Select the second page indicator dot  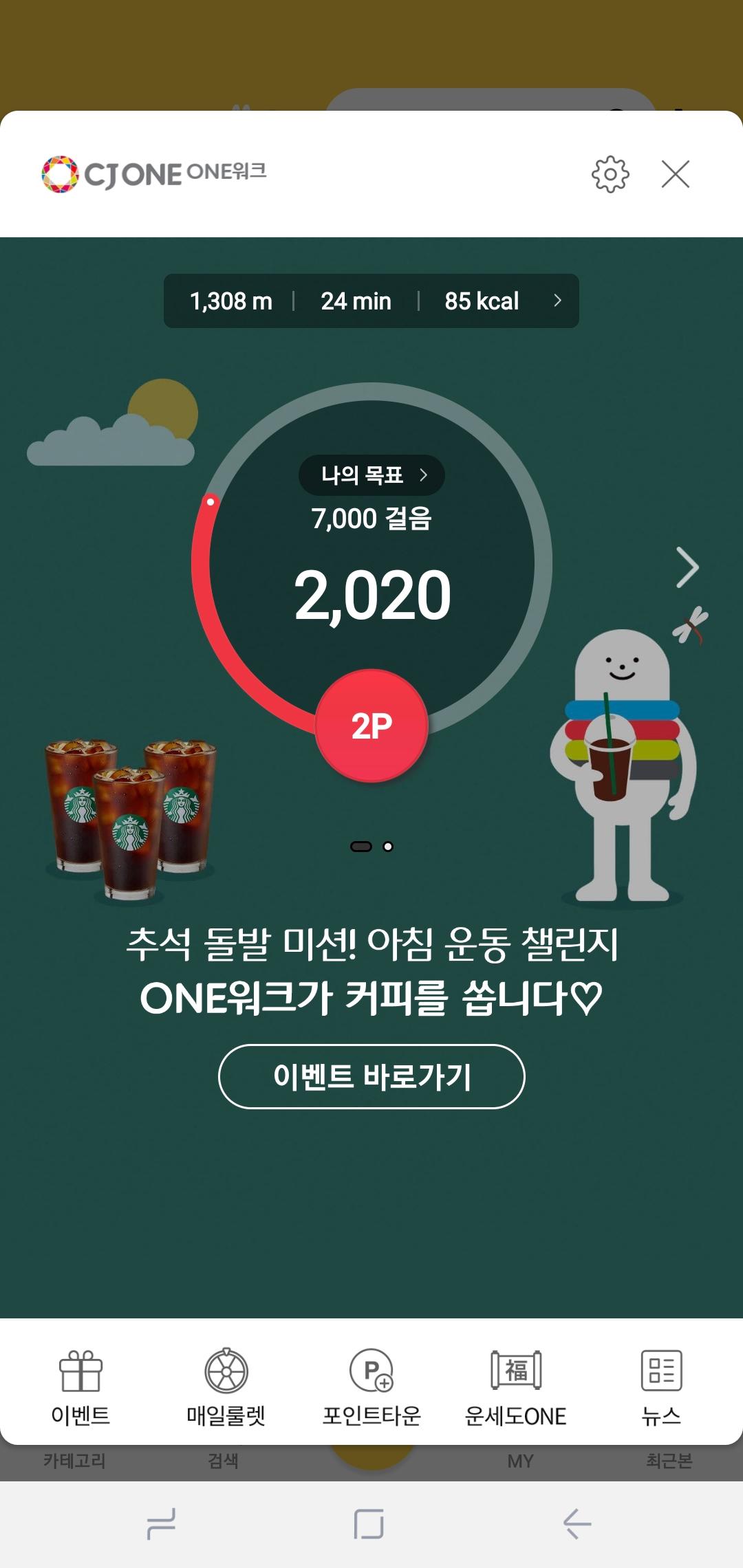[x=388, y=847]
